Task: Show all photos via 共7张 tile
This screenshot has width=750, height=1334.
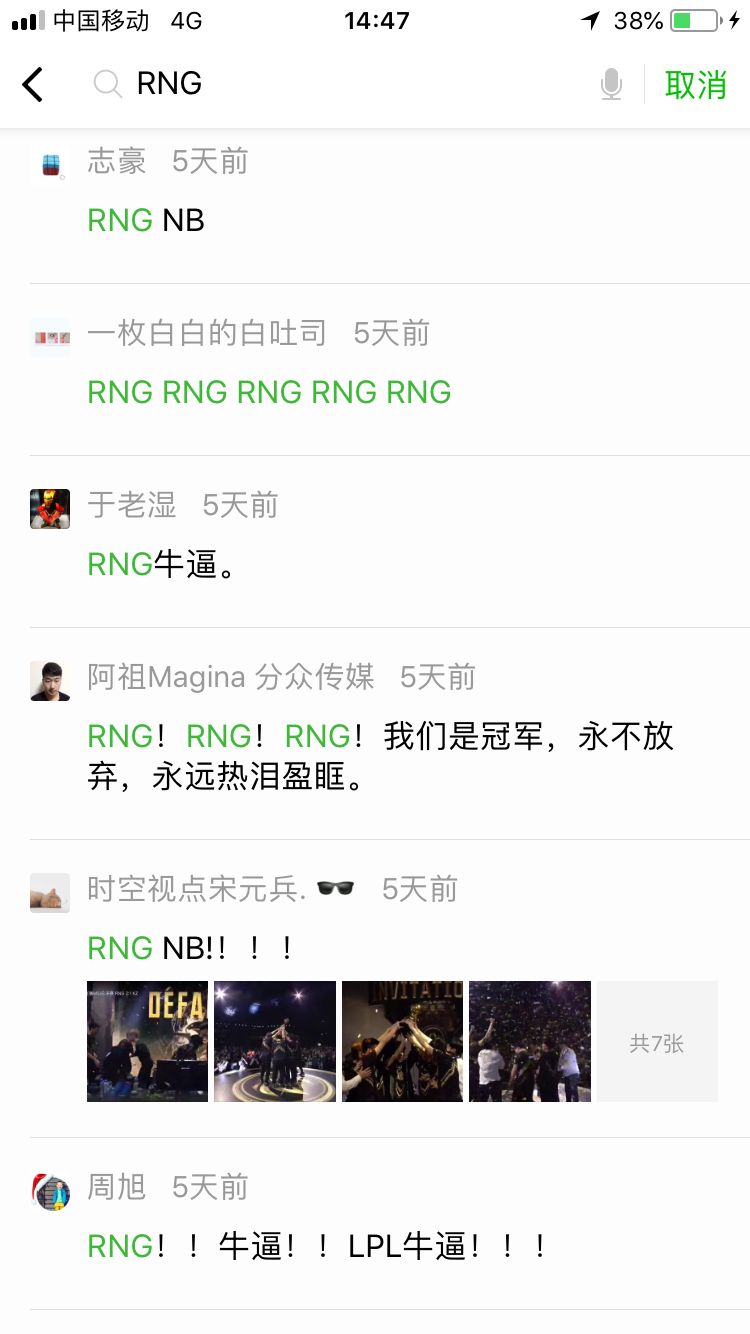Action: pos(657,1041)
